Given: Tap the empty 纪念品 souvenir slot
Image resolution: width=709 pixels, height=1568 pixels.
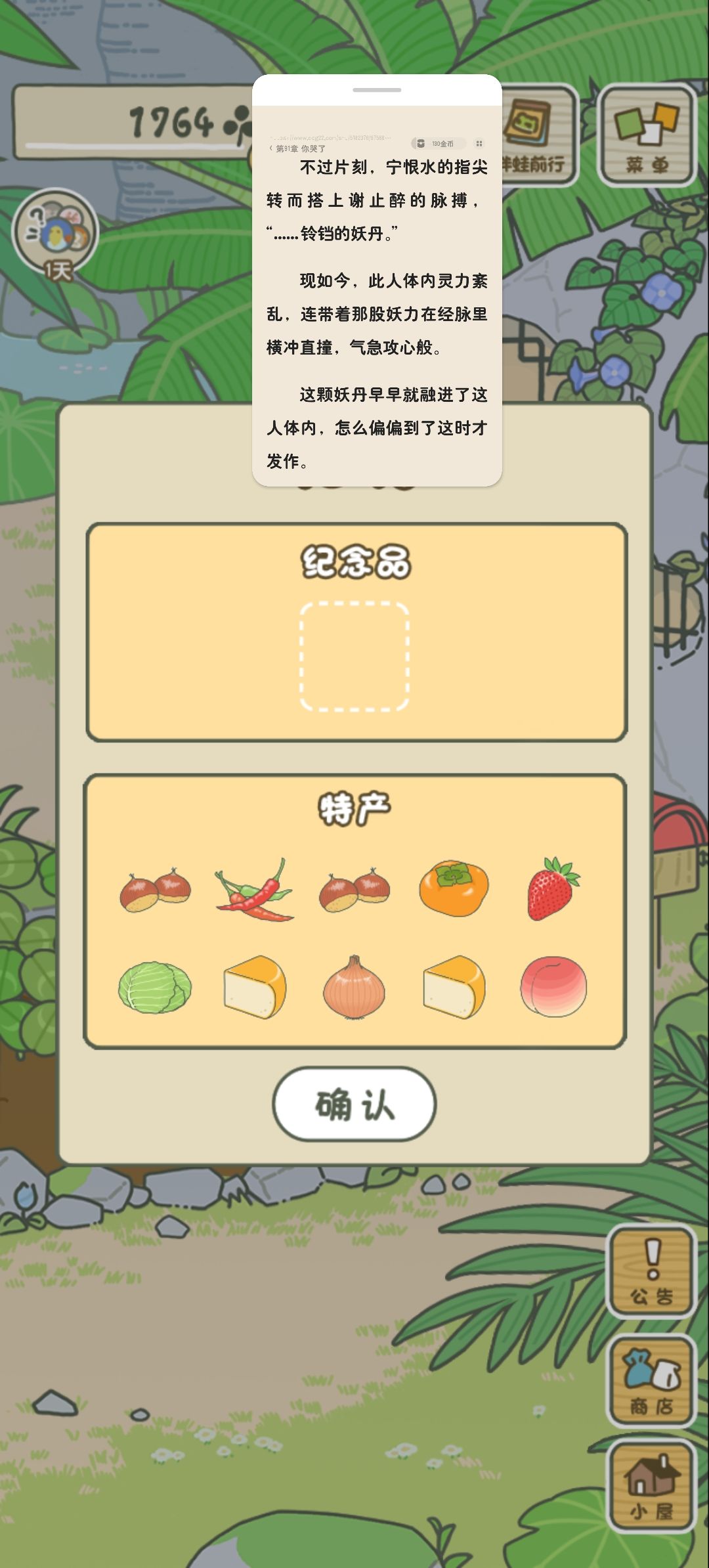Looking at the screenshot, I should tap(354, 657).
